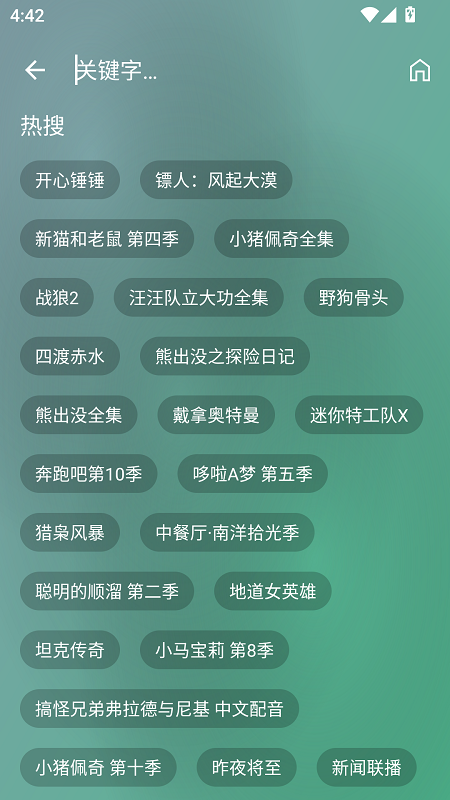This screenshot has height=800, width=450.
Task: Select the 开心锤锤 hot search chip
Action: (70, 180)
